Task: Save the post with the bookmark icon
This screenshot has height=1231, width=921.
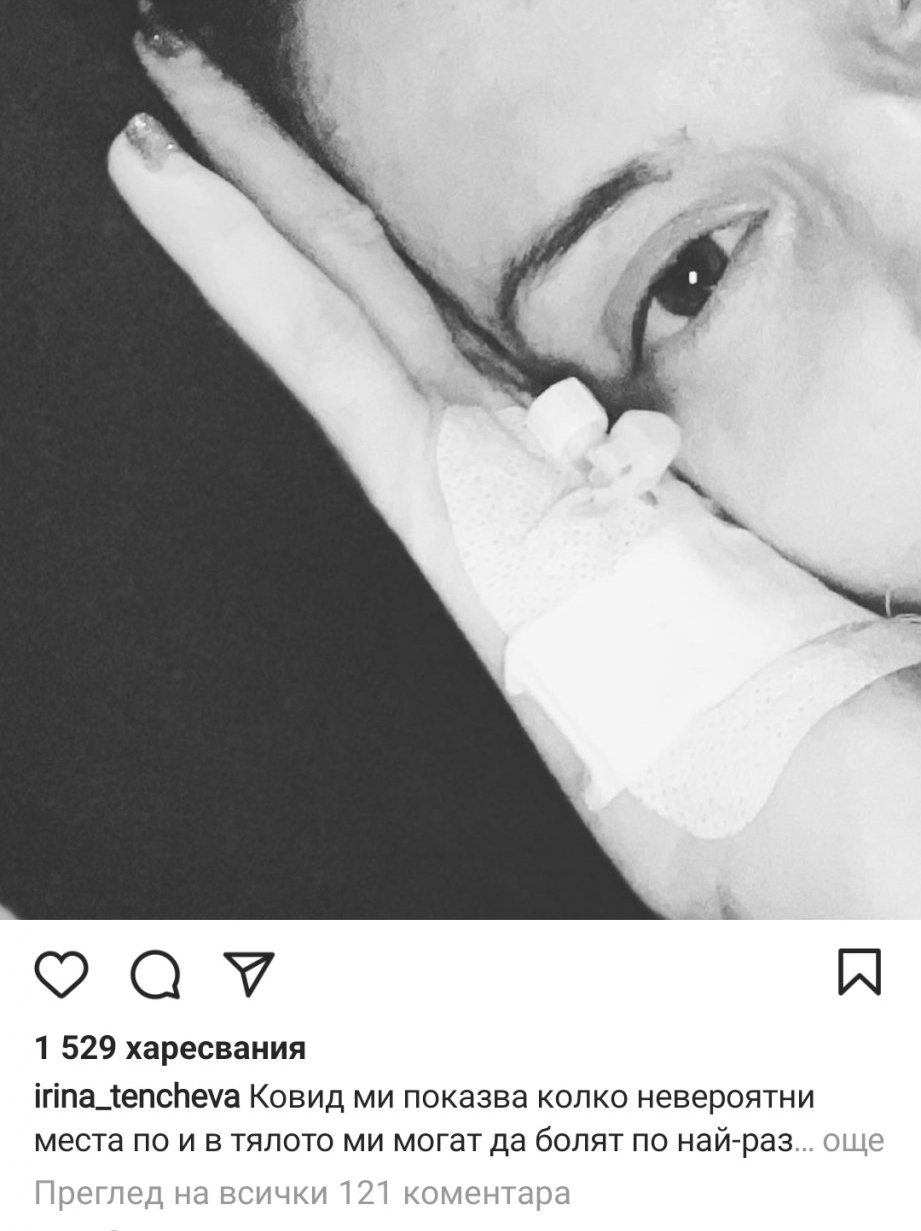Action: (x=860, y=973)
